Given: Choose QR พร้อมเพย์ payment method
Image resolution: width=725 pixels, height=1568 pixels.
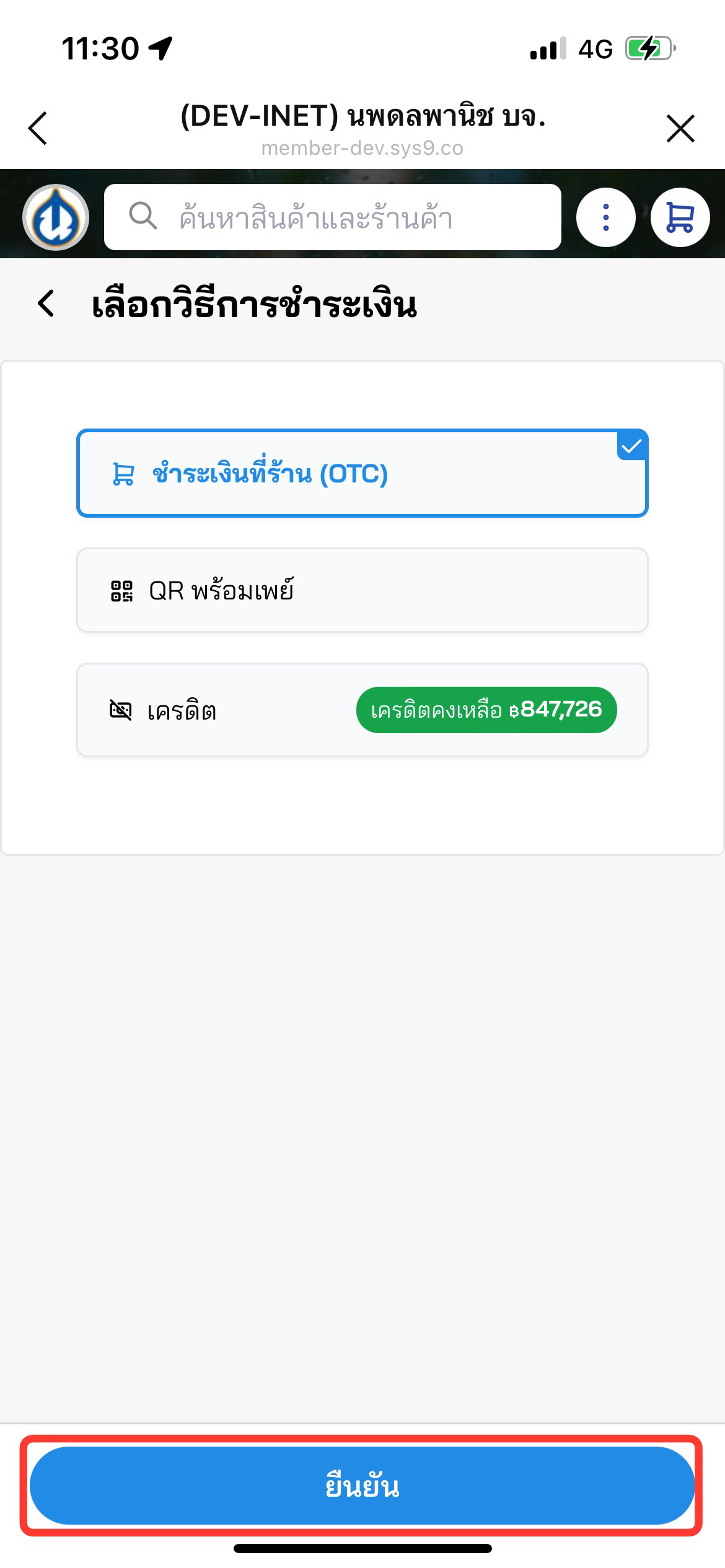Looking at the screenshot, I should click(362, 590).
